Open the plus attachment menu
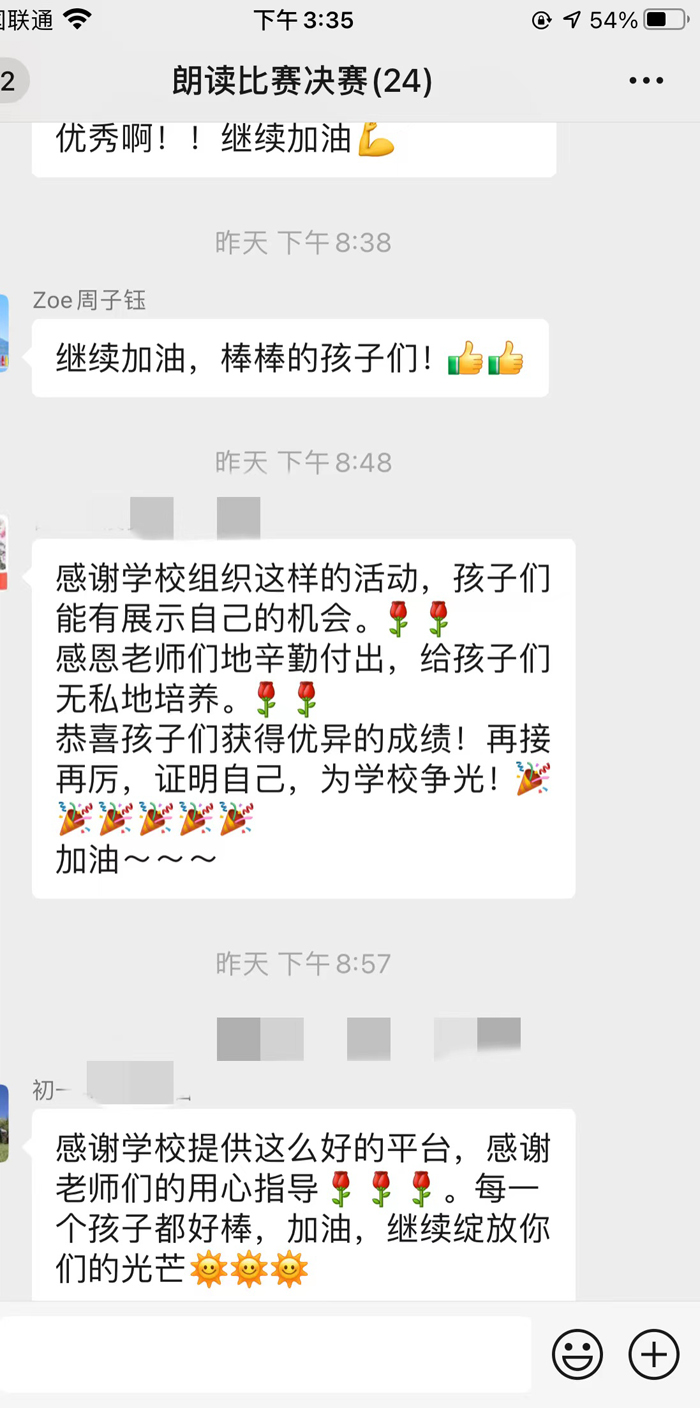The width and height of the screenshot is (700, 1408). pyautogui.click(x=653, y=1355)
